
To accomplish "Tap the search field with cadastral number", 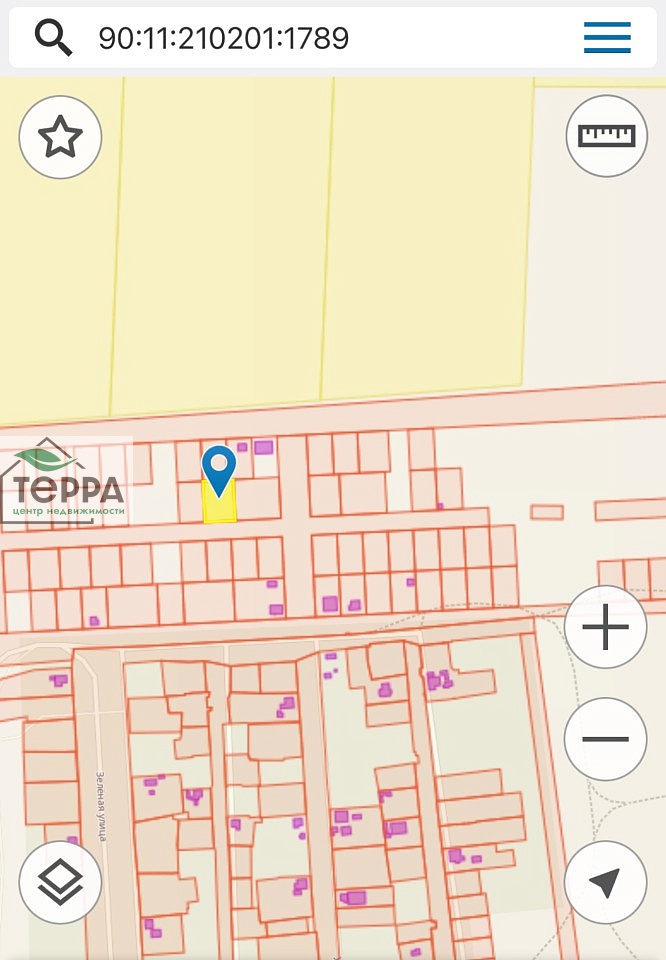I will (x=300, y=38).
